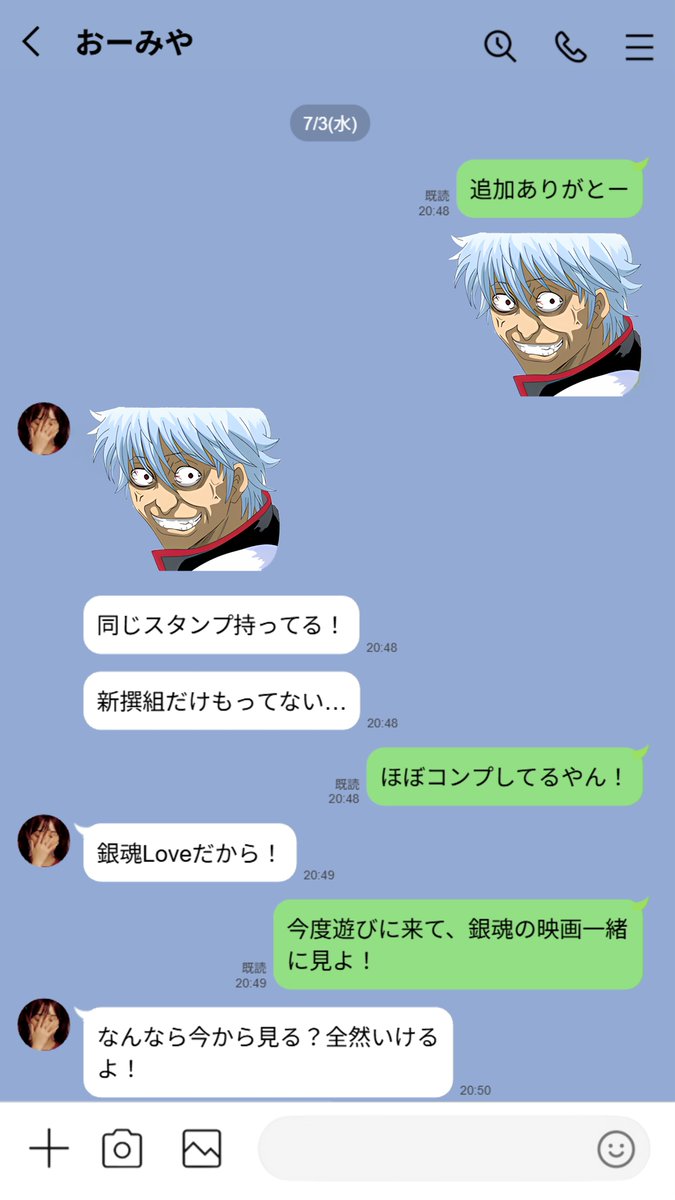Go back from the おーみや chat
Viewport: 675px width, 1200px height.
(32, 43)
